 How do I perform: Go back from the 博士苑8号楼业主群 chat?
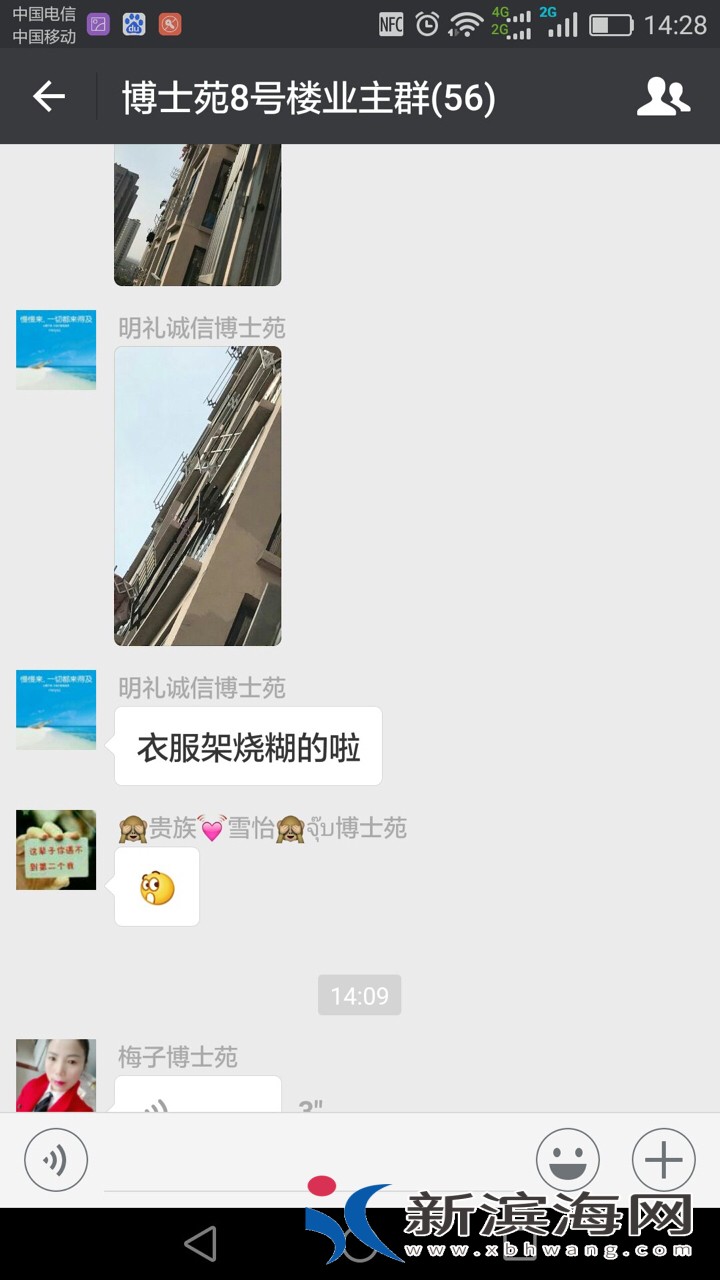click(x=48, y=97)
